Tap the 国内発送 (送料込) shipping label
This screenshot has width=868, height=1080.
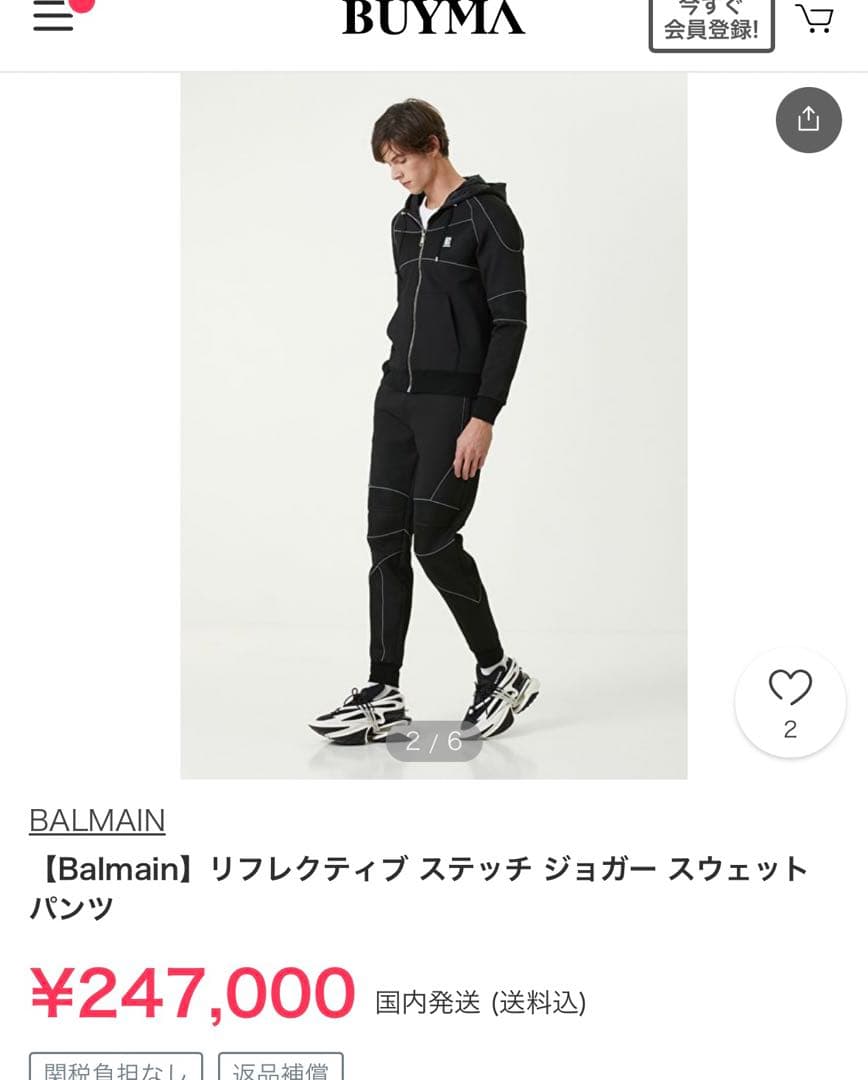tap(482, 1000)
